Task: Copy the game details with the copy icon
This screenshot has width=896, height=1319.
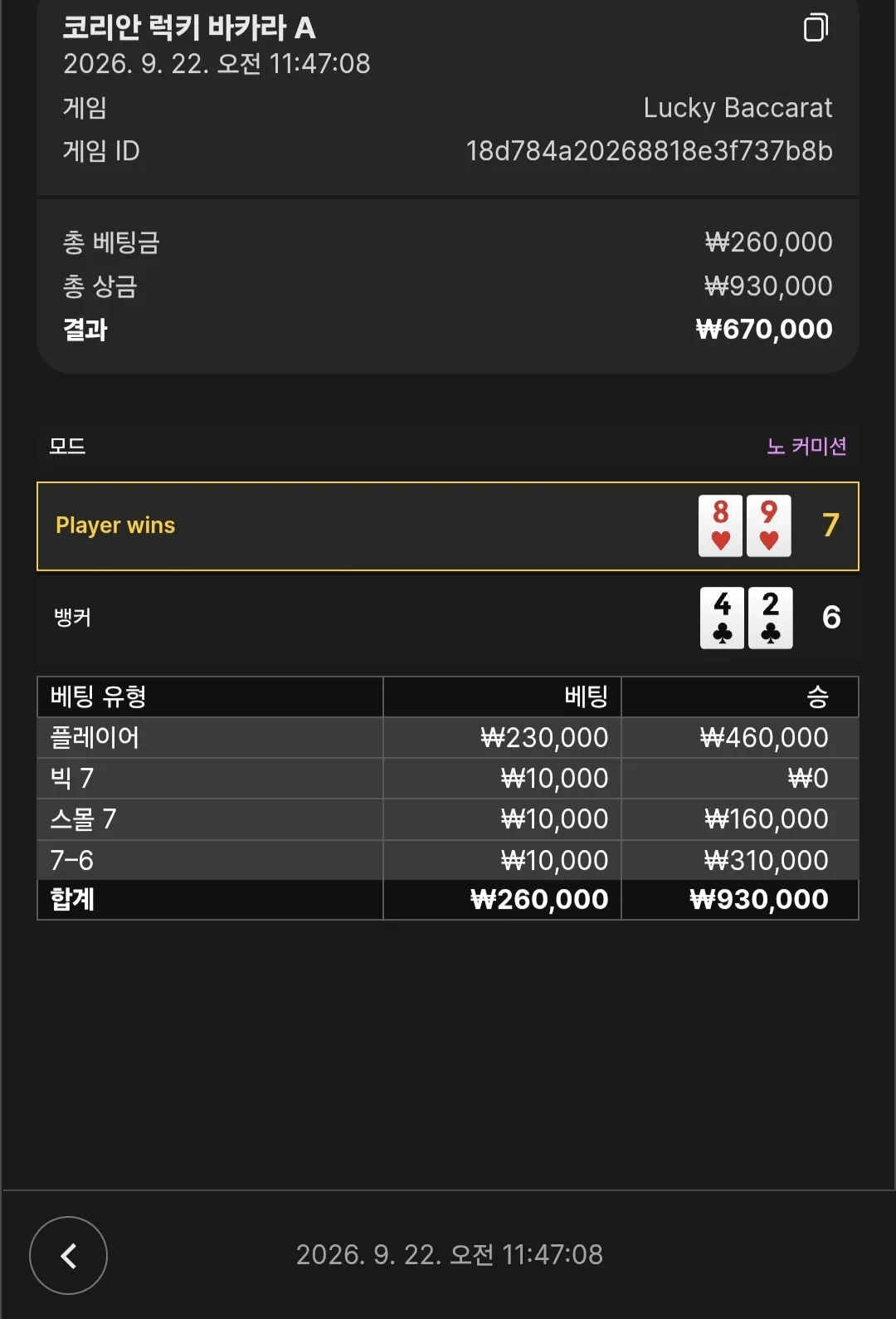Action: (816, 27)
